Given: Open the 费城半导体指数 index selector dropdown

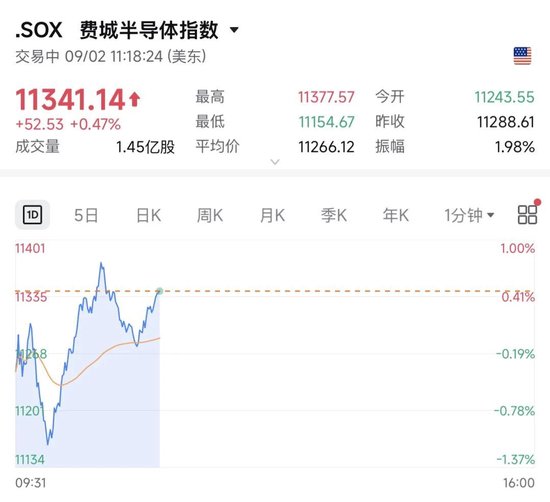Looking at the screenshot, I should [x=234, y=30].
